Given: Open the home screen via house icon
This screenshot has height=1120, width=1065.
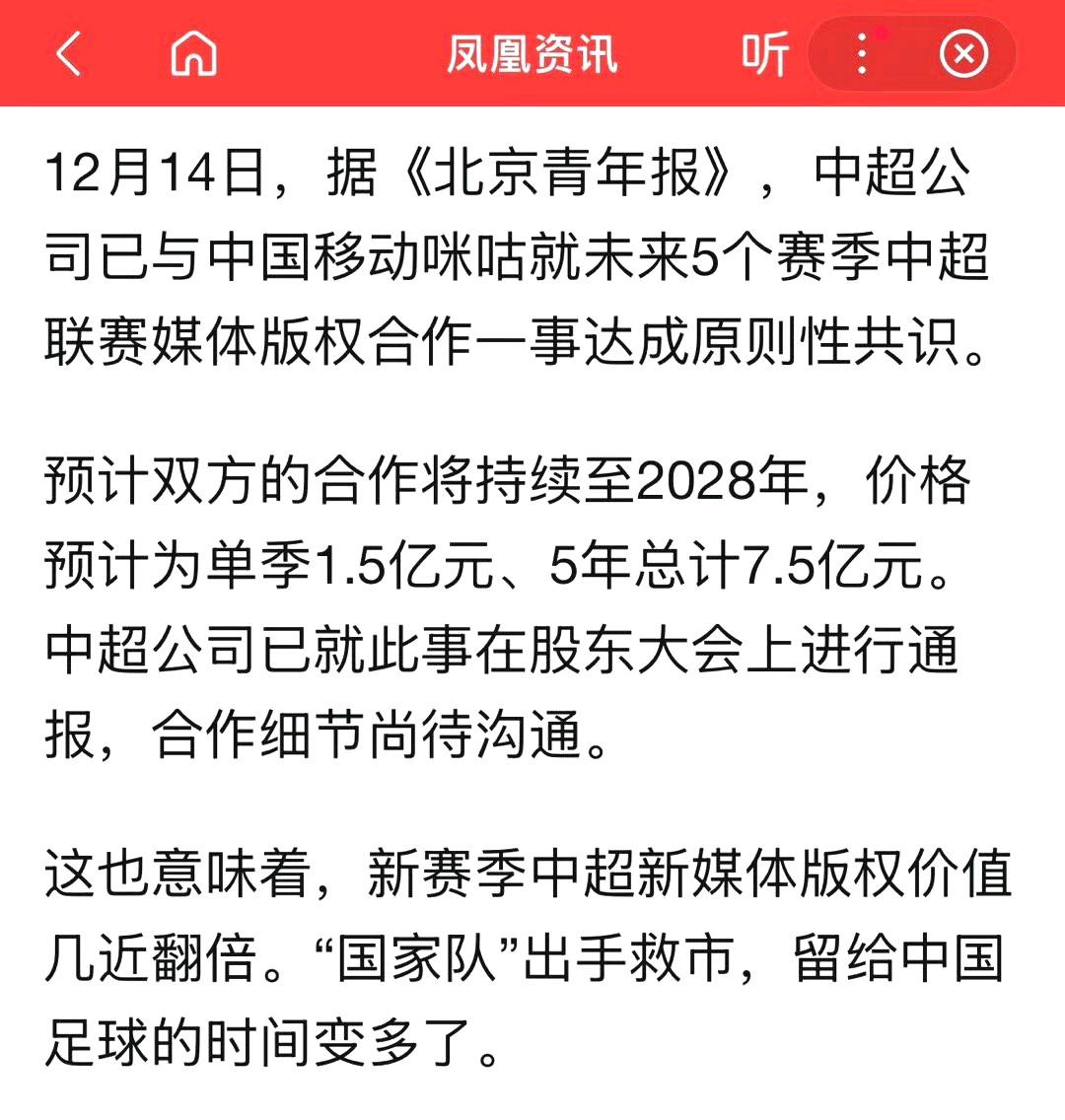Looking at the screenshot, I should pyautogui.click(x=194, y=56).
